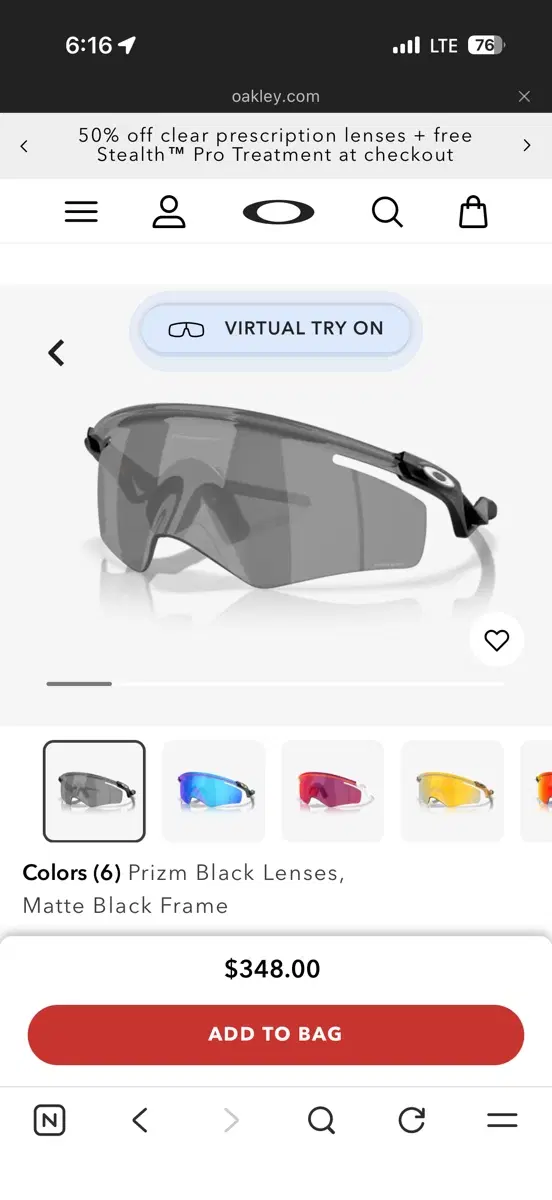Go to Oakley home via logo

pyautogui.click(x=278, y=212)
